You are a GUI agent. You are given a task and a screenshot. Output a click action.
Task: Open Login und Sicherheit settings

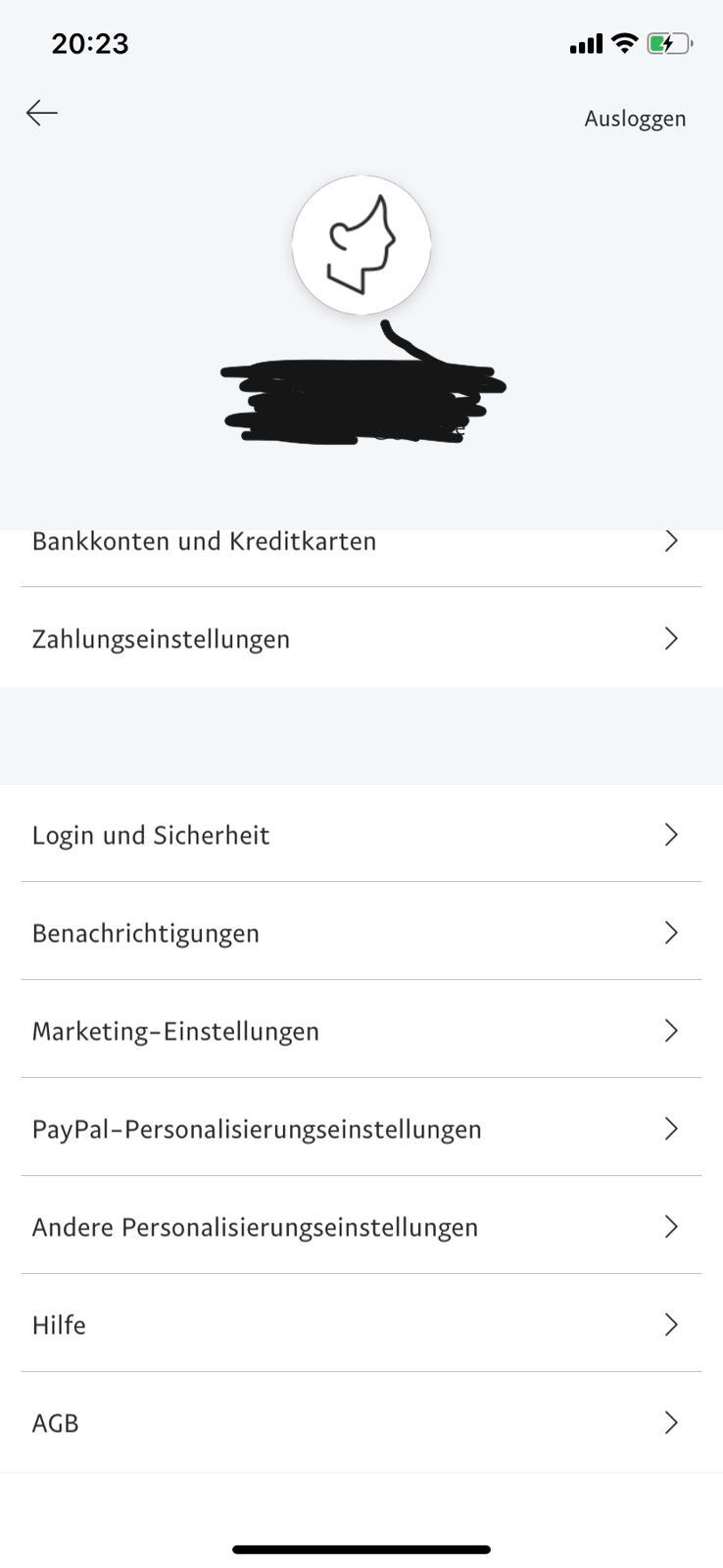point(361,834)
